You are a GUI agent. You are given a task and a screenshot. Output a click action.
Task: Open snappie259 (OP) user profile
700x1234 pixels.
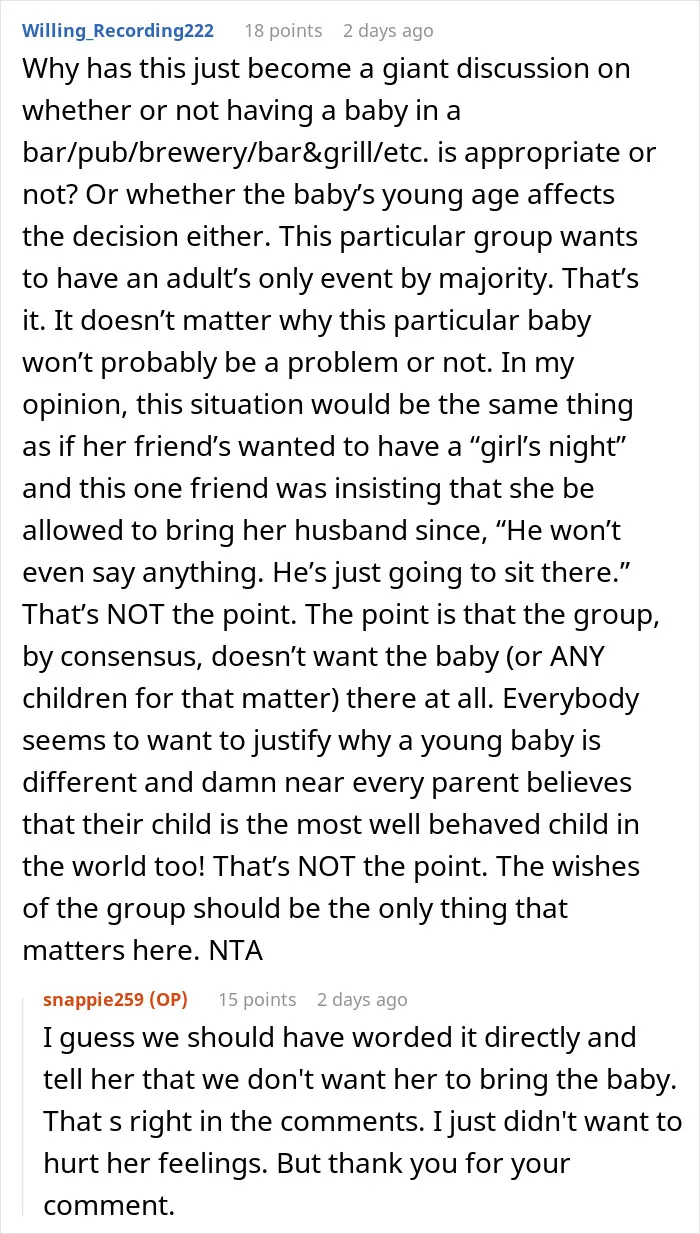[115, 999]
